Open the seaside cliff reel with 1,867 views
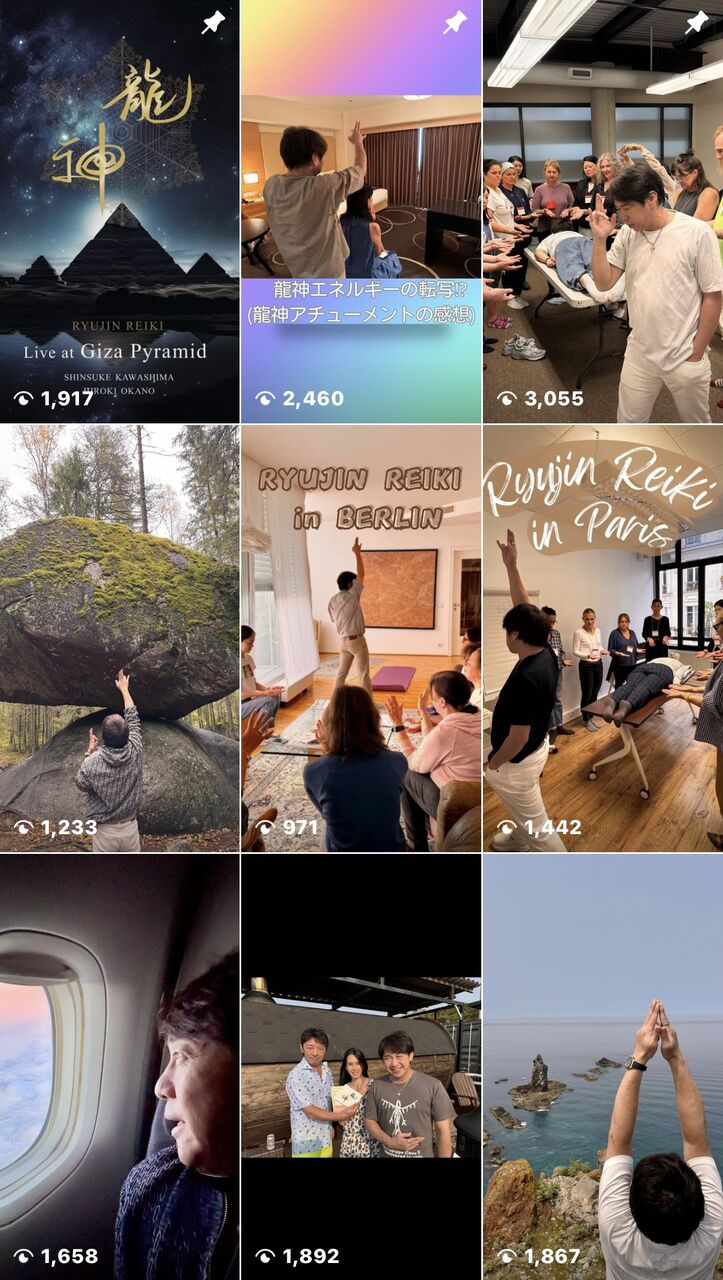The height and width of the screenshot is (1280, 723). [603, 1067]
